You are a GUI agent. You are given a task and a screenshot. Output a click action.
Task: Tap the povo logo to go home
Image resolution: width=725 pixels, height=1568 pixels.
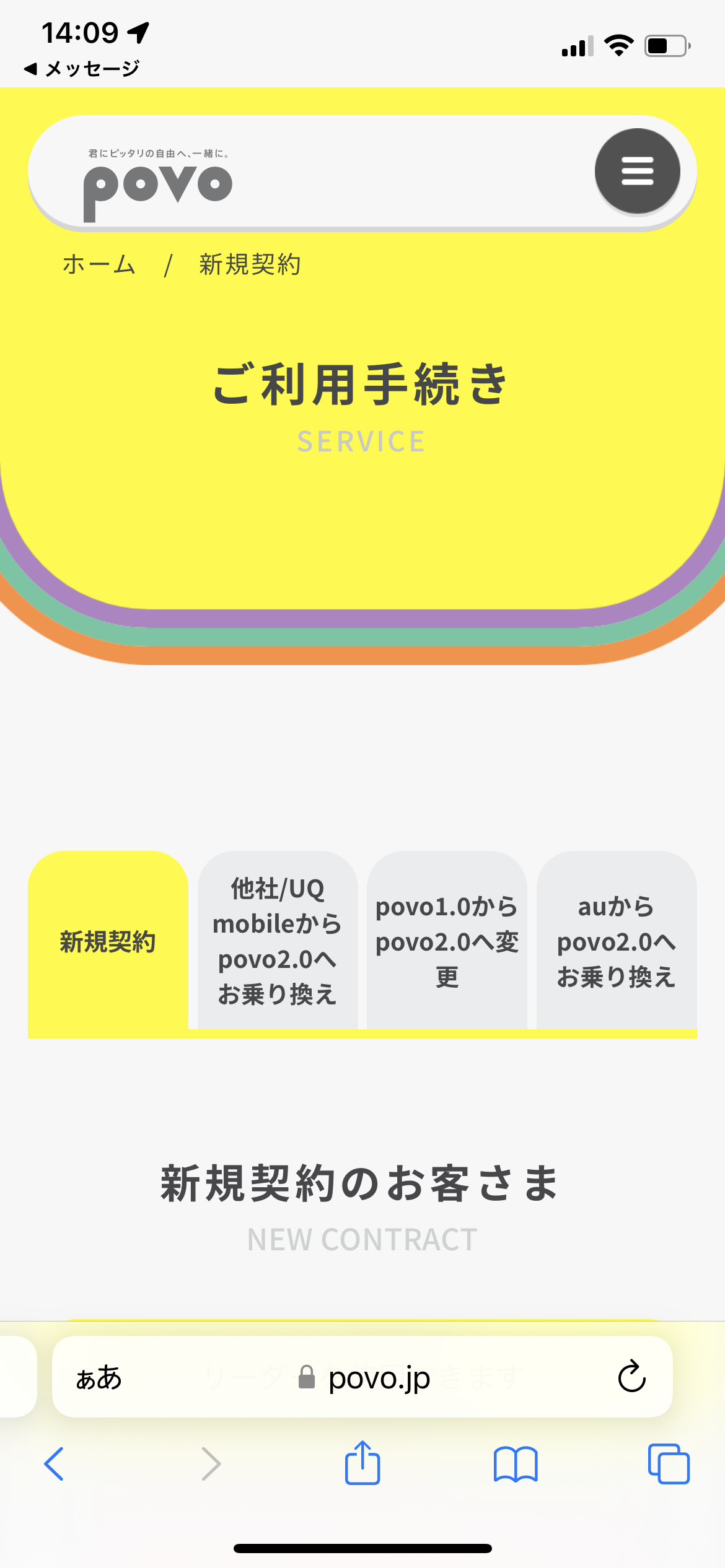[158, 185]
